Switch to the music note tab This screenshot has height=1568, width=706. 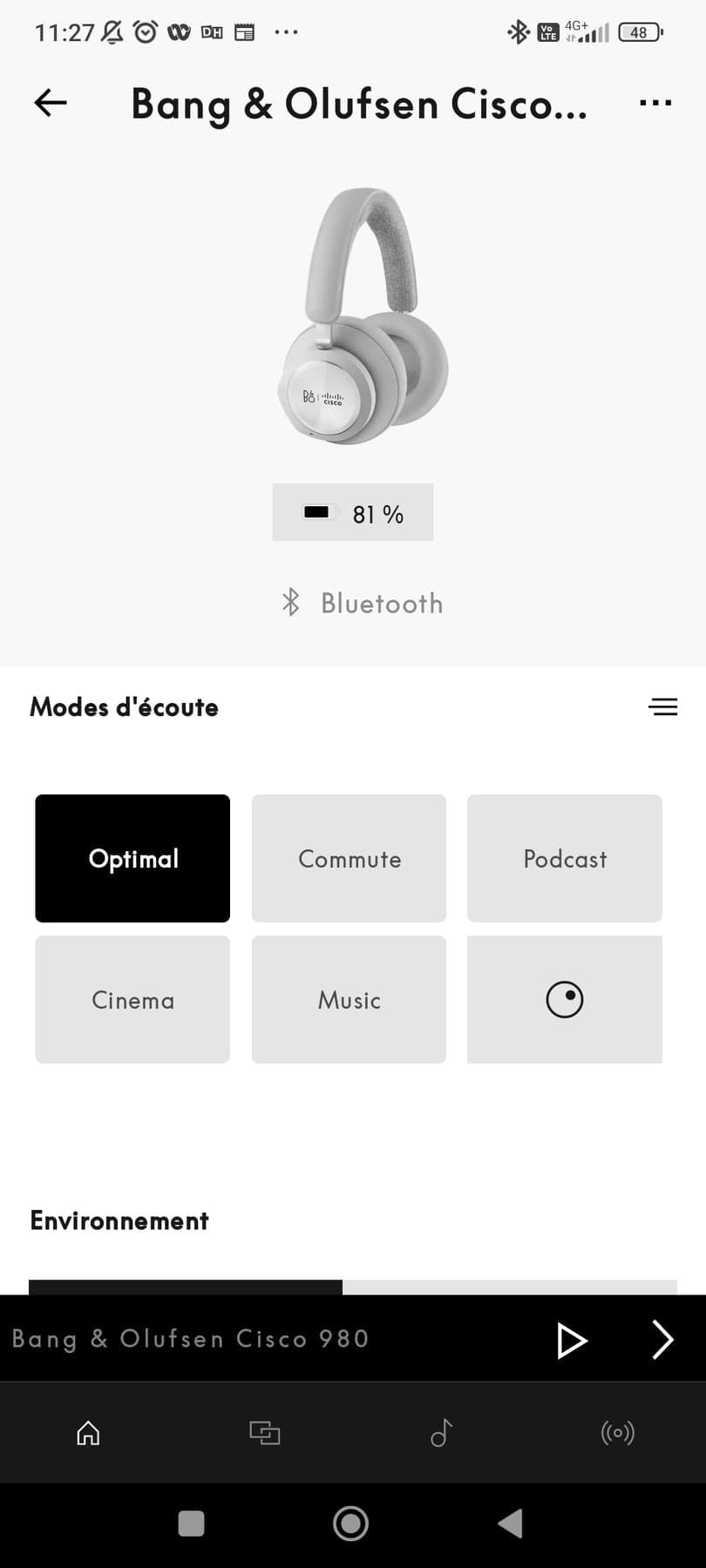tap(442, 1433)
